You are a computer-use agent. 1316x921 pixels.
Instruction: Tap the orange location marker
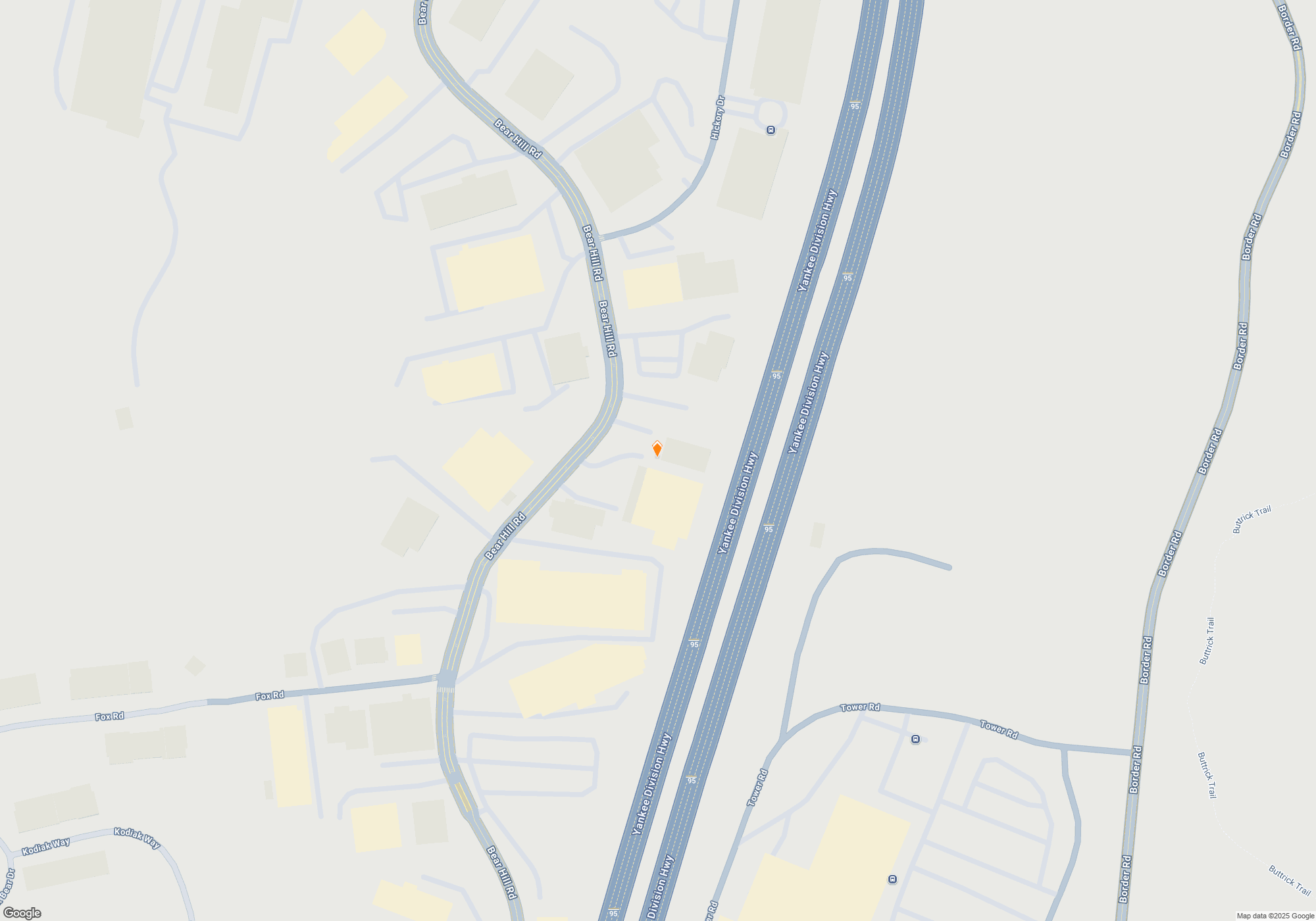coord(657,449)
